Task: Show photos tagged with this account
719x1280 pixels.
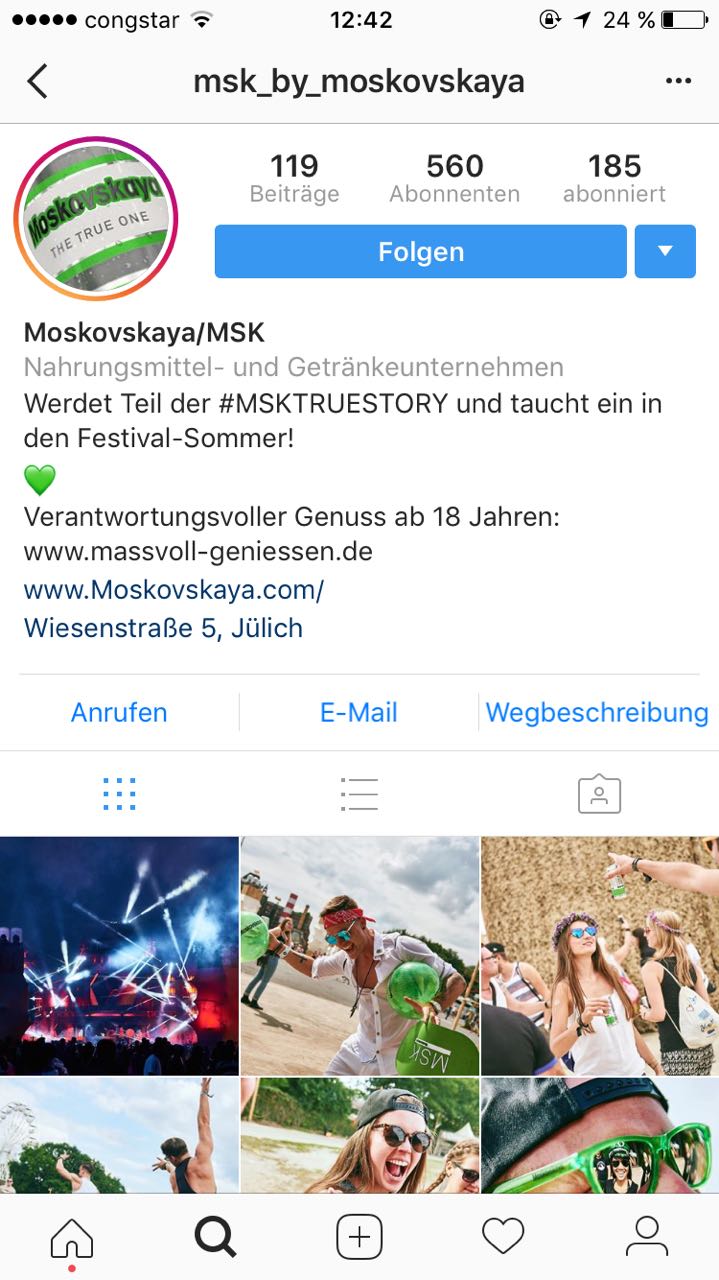Action: coord(599,794)
